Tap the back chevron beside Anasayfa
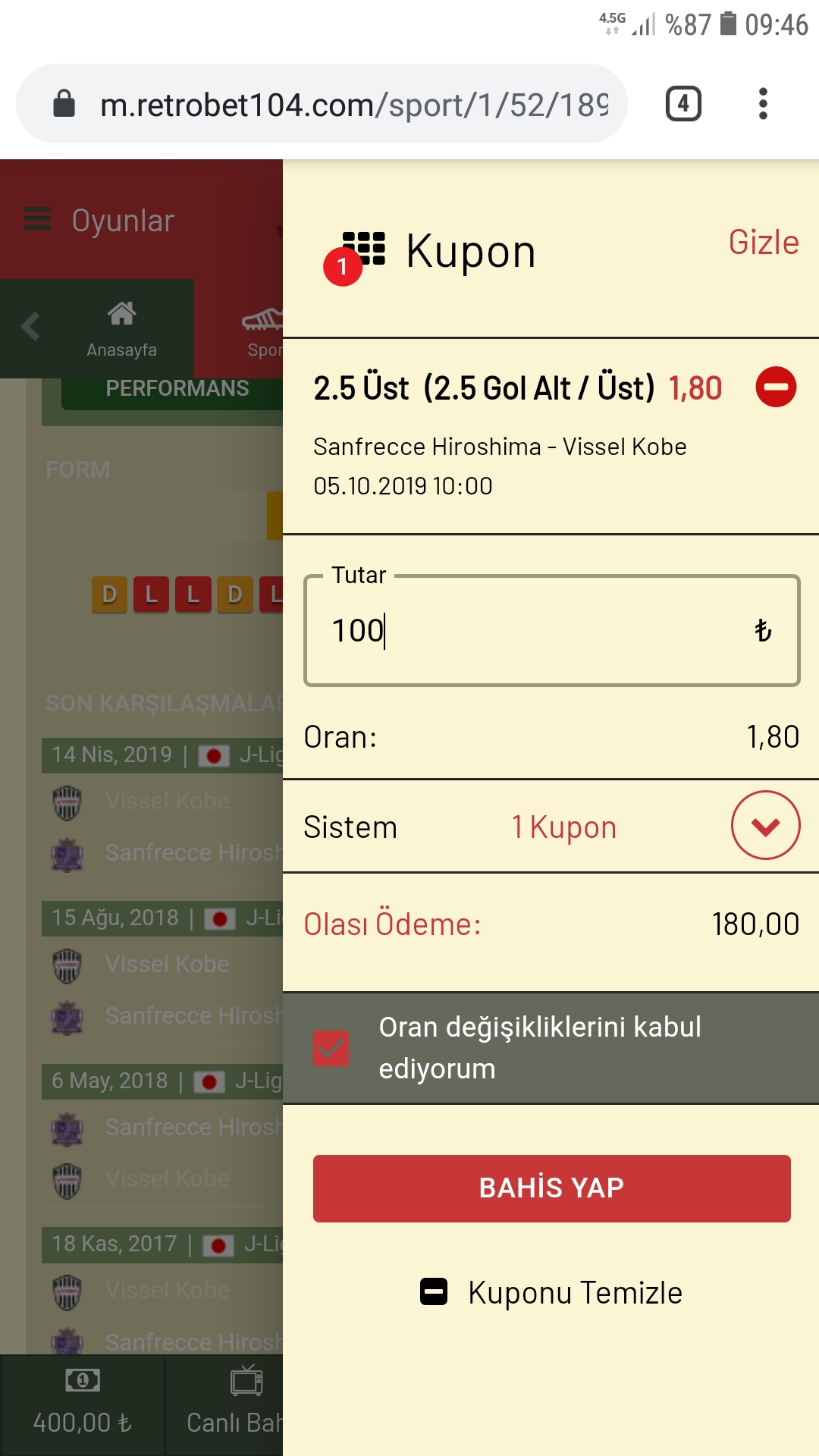The image size is (819, 1456). [x=30, y=327]
